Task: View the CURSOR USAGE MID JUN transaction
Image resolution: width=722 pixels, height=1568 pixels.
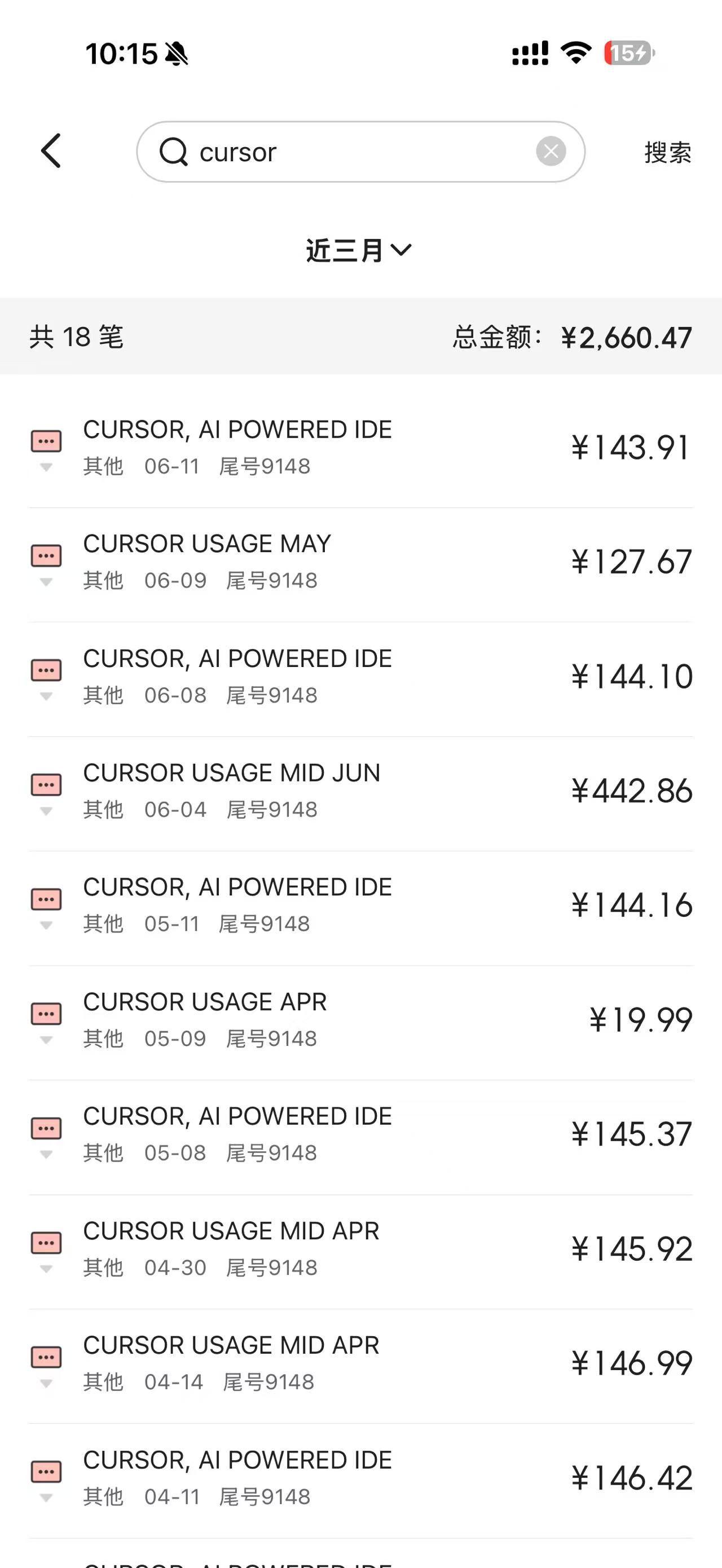Action: coord(361,790)
